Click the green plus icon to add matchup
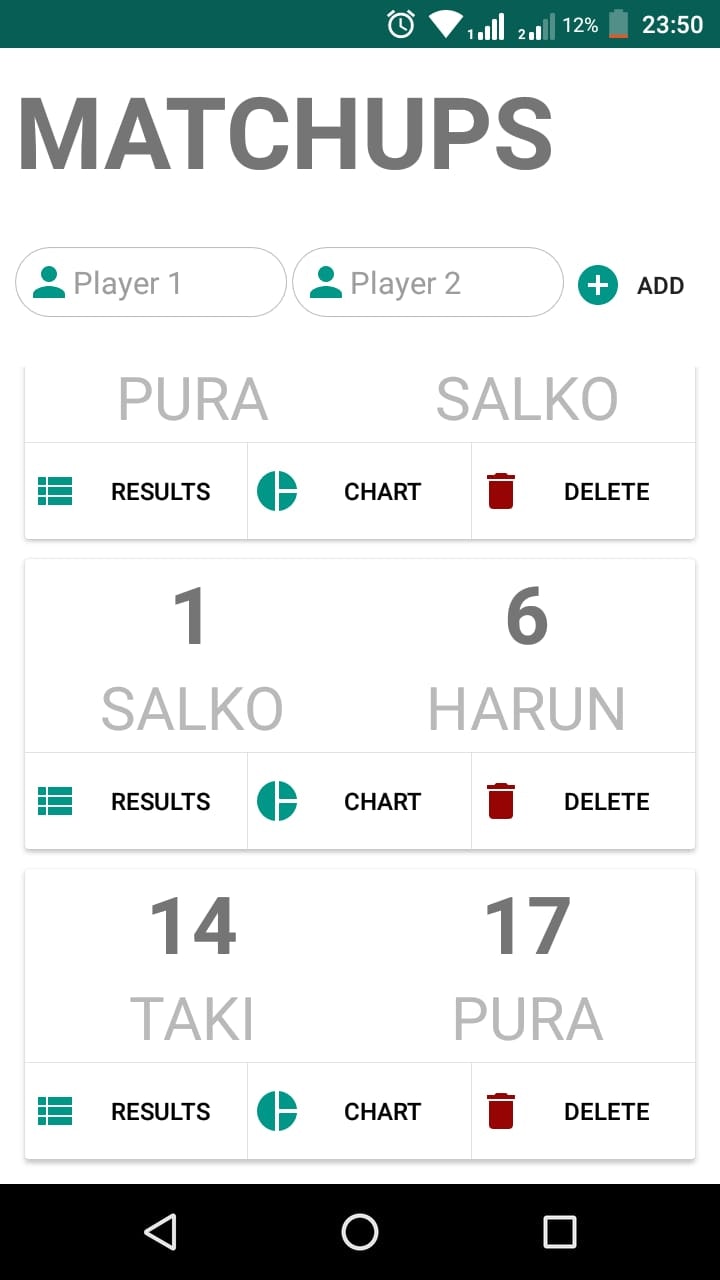The width and height of the screenshot is (720, 1280). (597, 284)
